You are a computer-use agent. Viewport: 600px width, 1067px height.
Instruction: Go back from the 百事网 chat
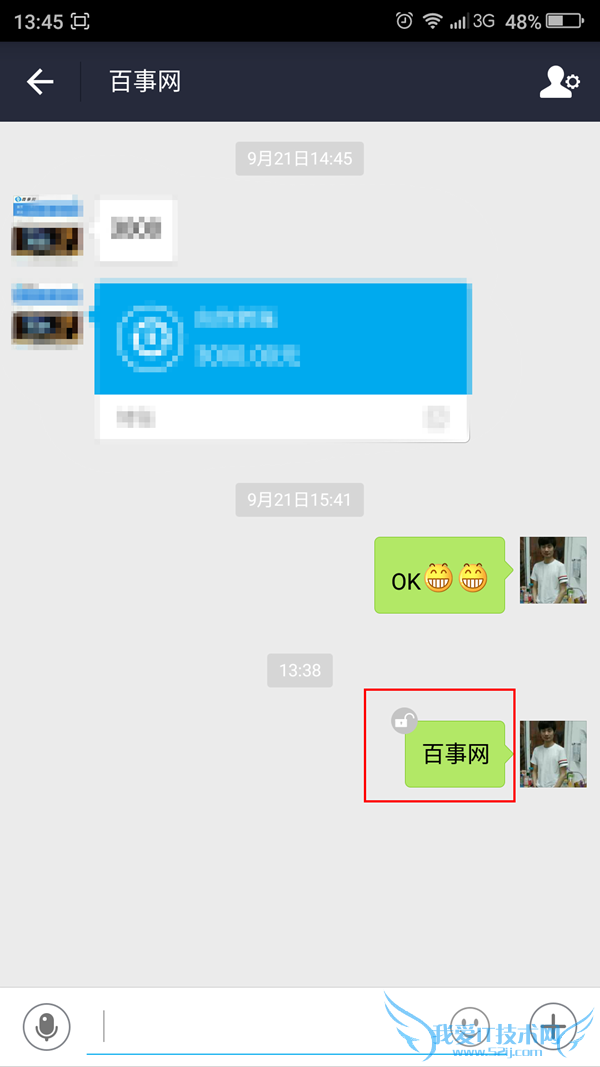(40, 82)
